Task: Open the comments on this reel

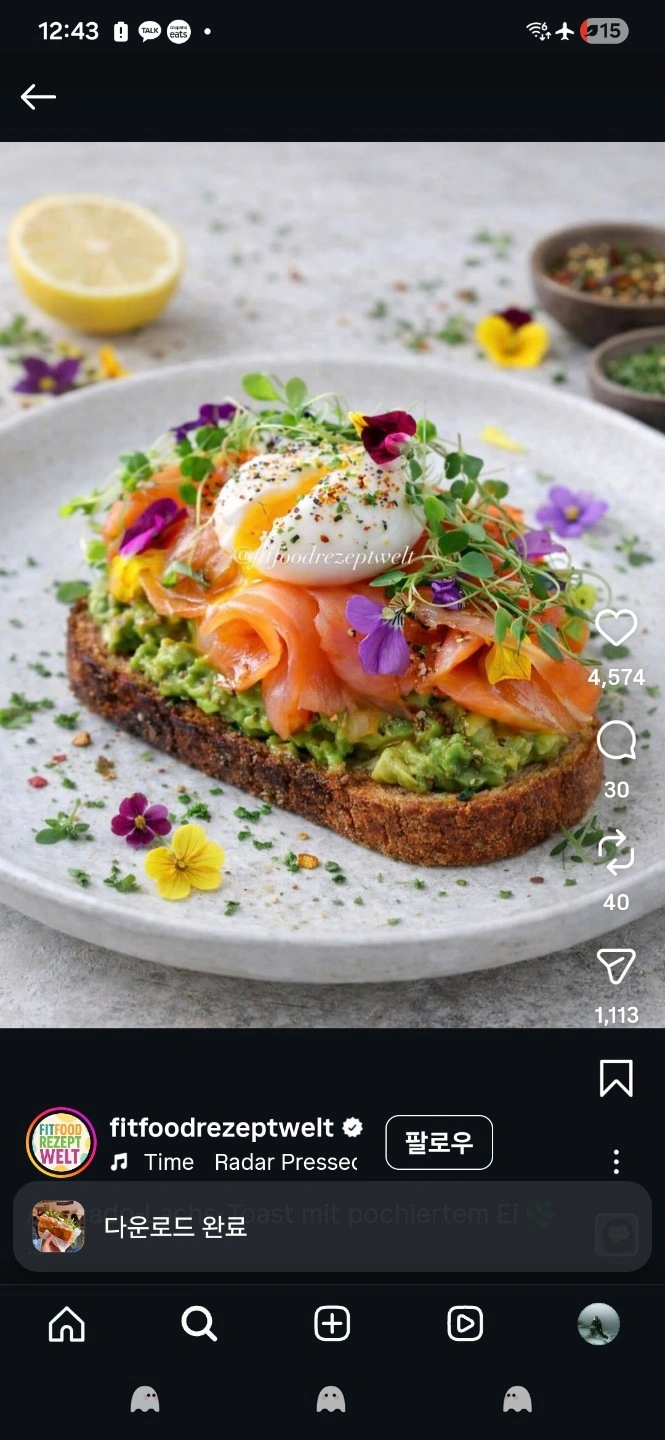Action: pyautogui.click(x=616, y=741)
